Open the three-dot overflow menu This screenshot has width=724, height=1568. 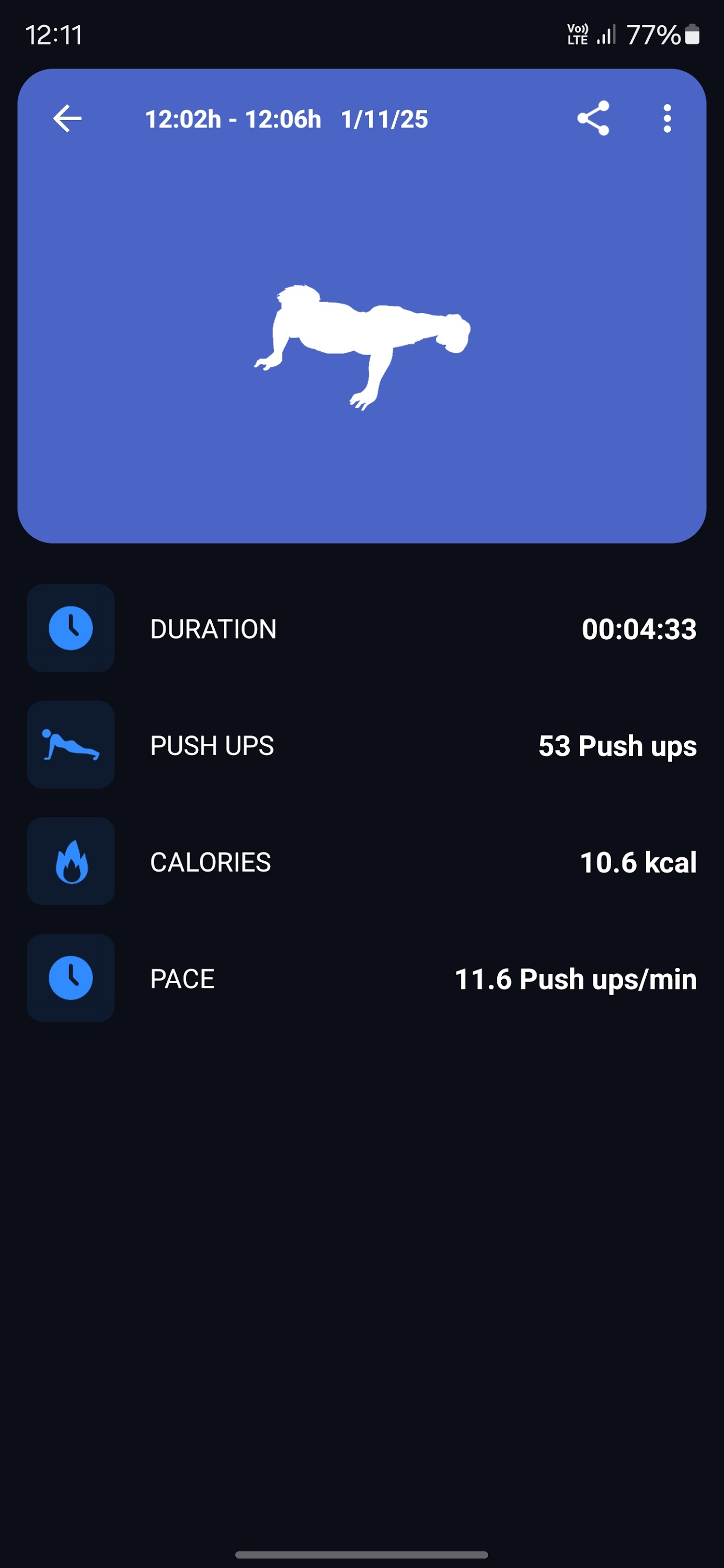click(x=667, y=119)
